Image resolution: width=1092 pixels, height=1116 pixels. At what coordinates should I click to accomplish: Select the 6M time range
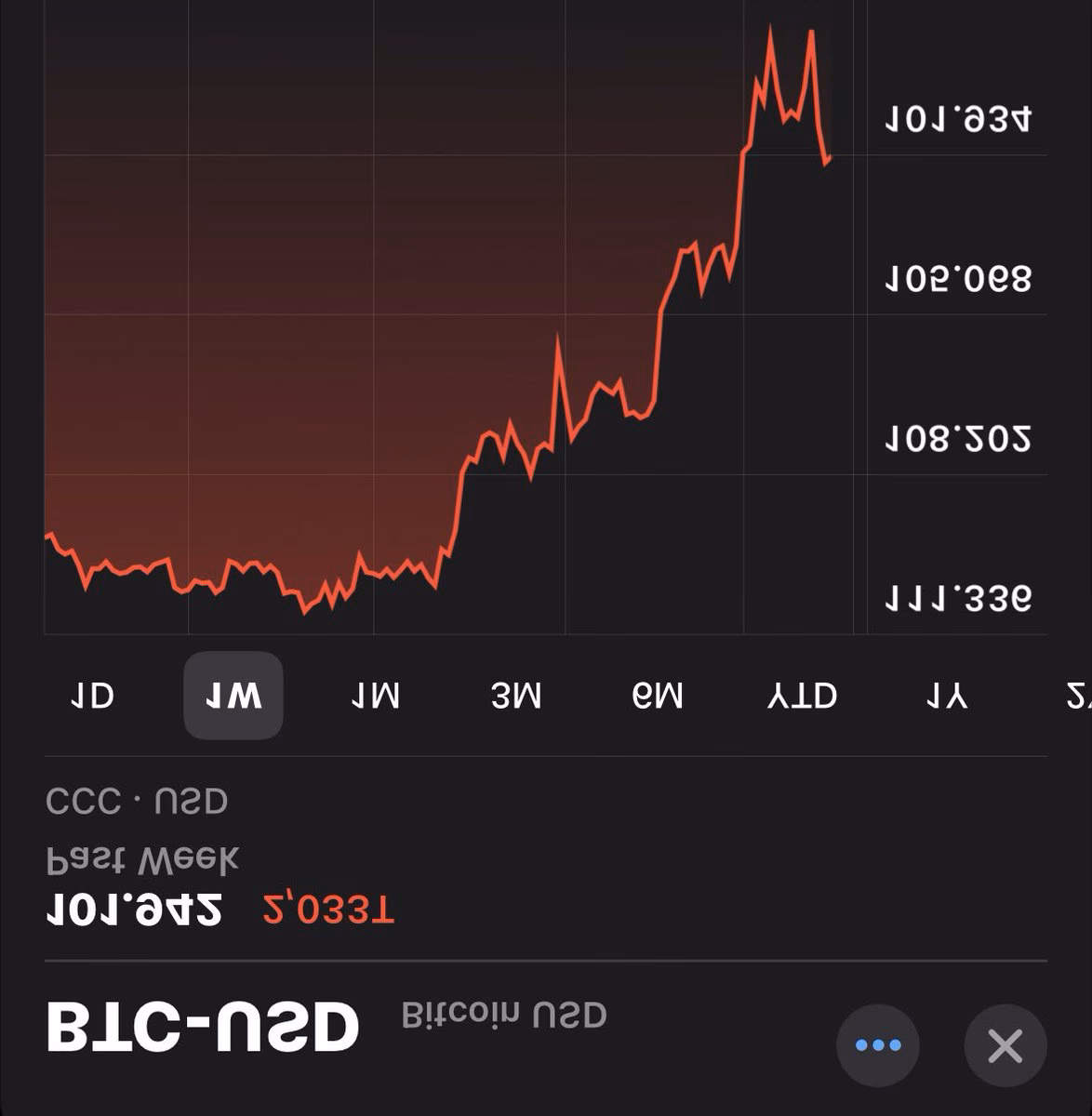point(659,697)
